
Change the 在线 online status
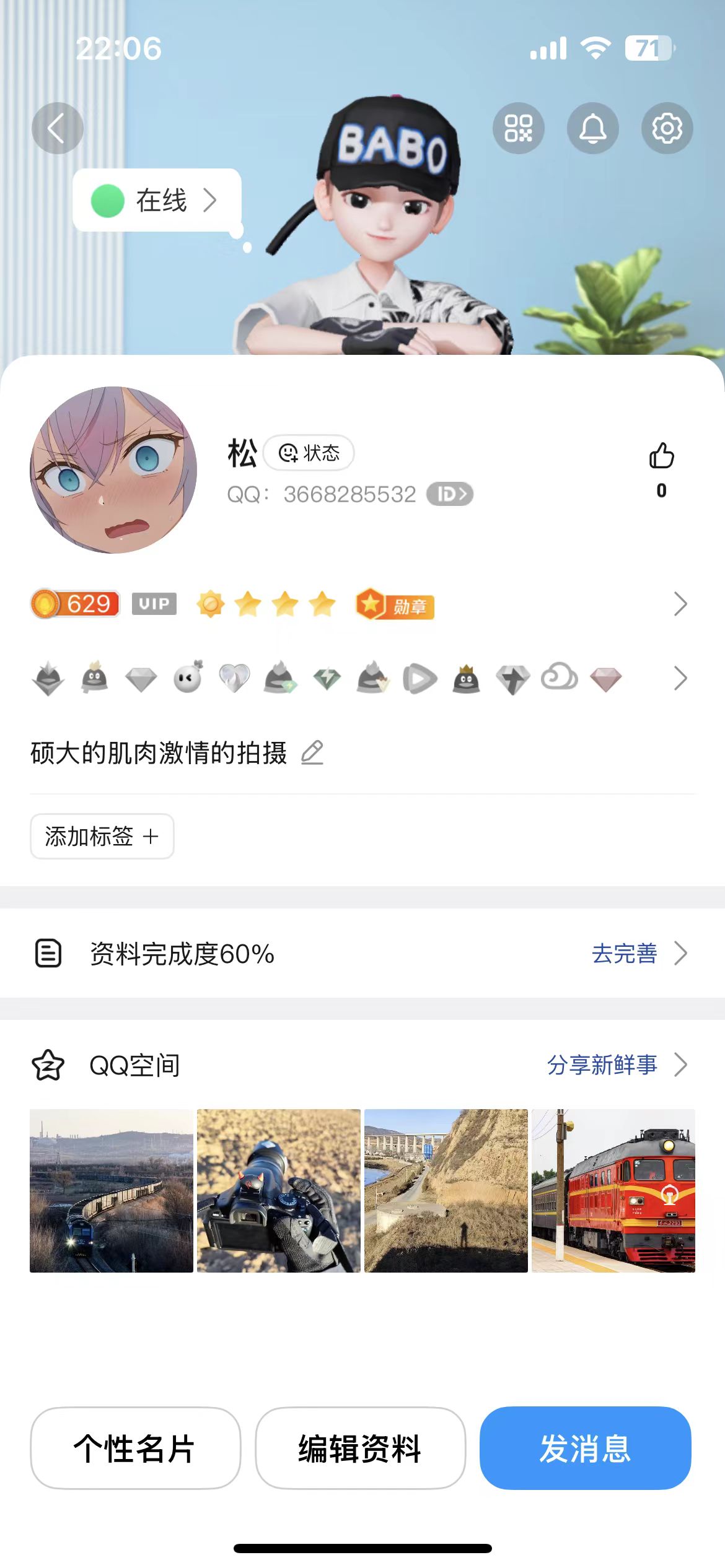tap(156, 201)
